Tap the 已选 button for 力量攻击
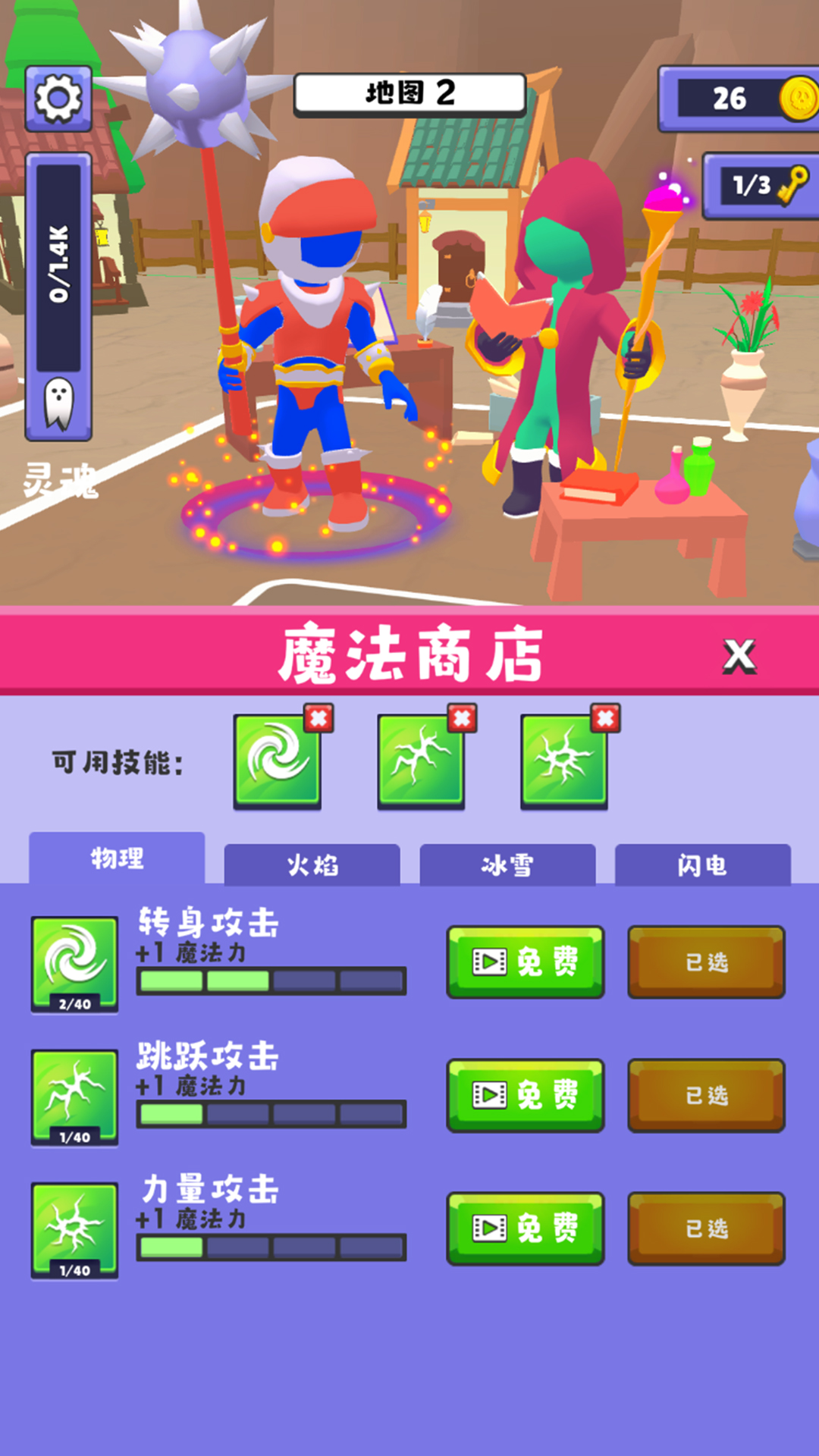Screen dimensions: 819x1456 [x=706, y=1228]
